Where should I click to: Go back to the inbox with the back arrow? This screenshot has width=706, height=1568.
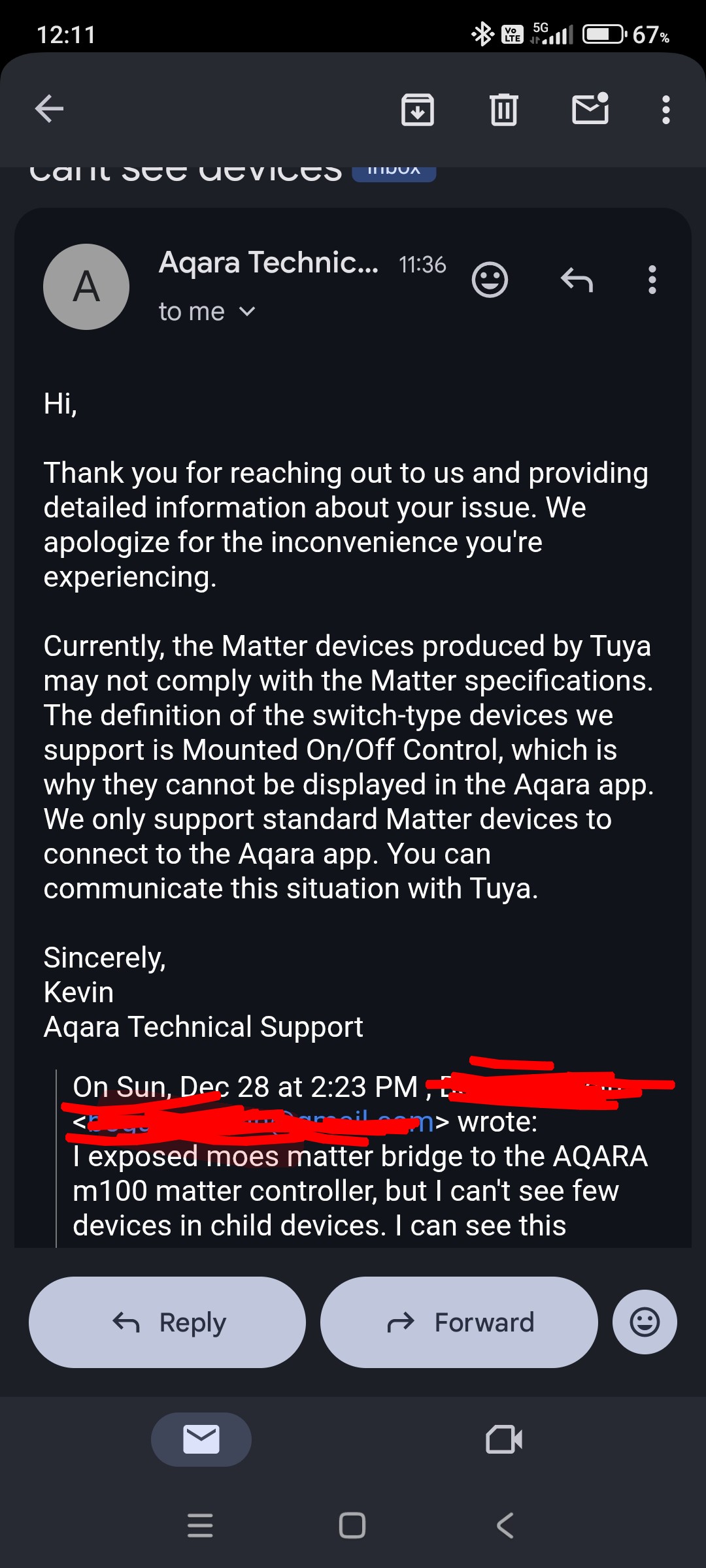[48, 109]
